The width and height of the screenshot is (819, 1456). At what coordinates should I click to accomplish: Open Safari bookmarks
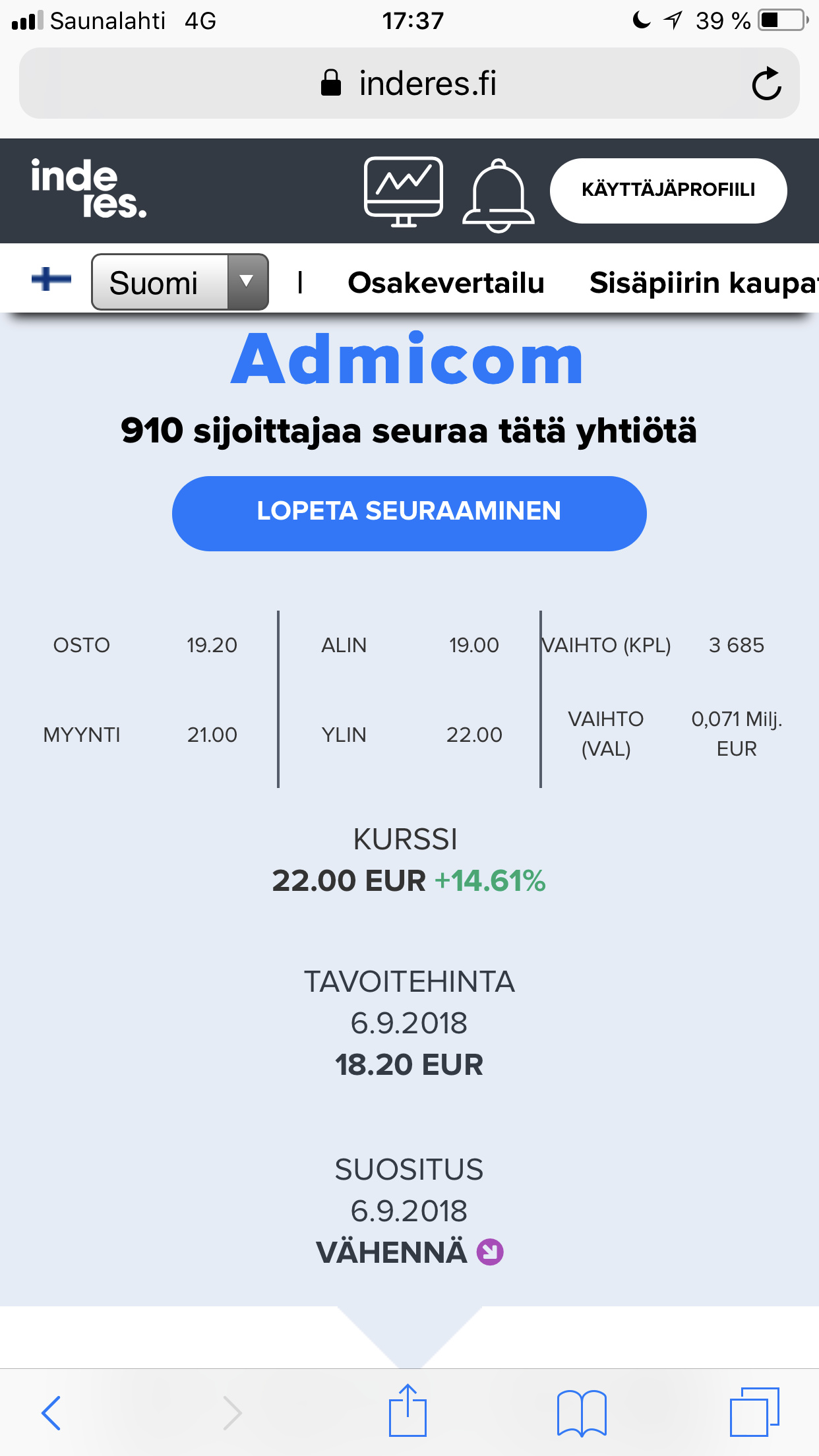pyautogui.click(x=581, y=1412)
